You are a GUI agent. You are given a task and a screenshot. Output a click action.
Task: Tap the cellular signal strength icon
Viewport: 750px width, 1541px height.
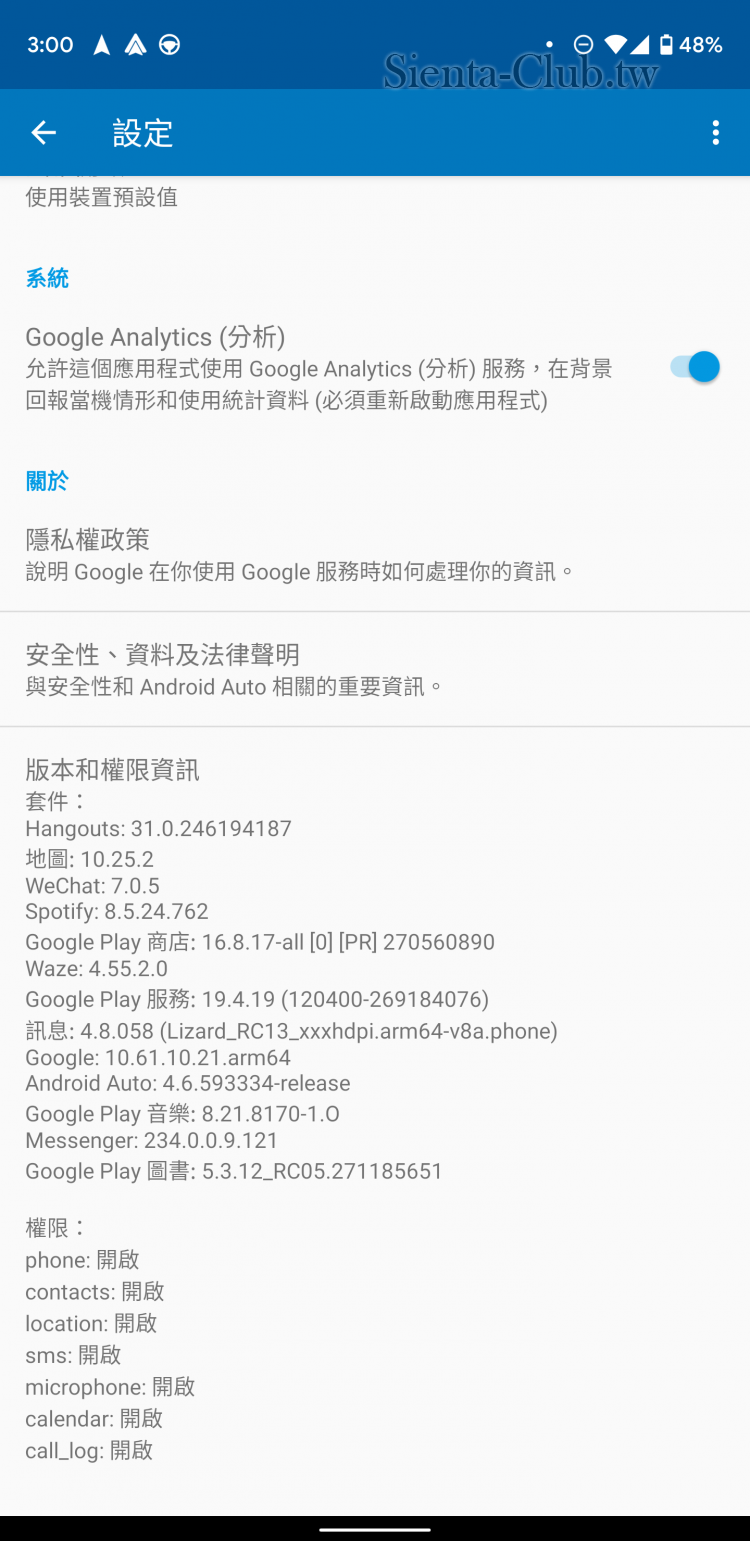(642, 44)
